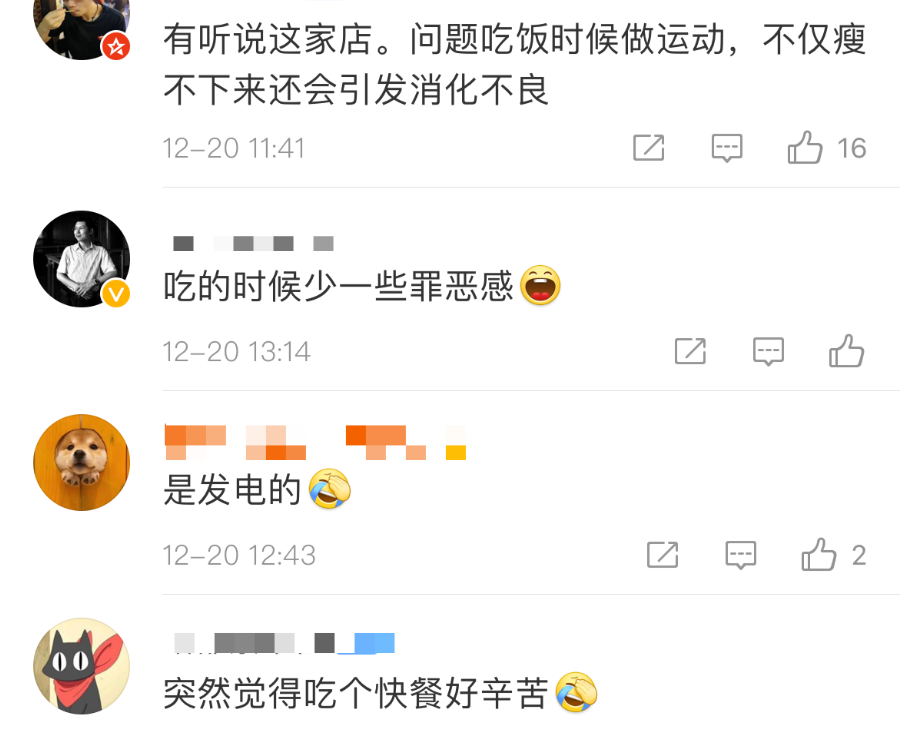Reply to the comment posted at 12-20 11:41
This screenshot has width=900, height=737.
[727, 148]
